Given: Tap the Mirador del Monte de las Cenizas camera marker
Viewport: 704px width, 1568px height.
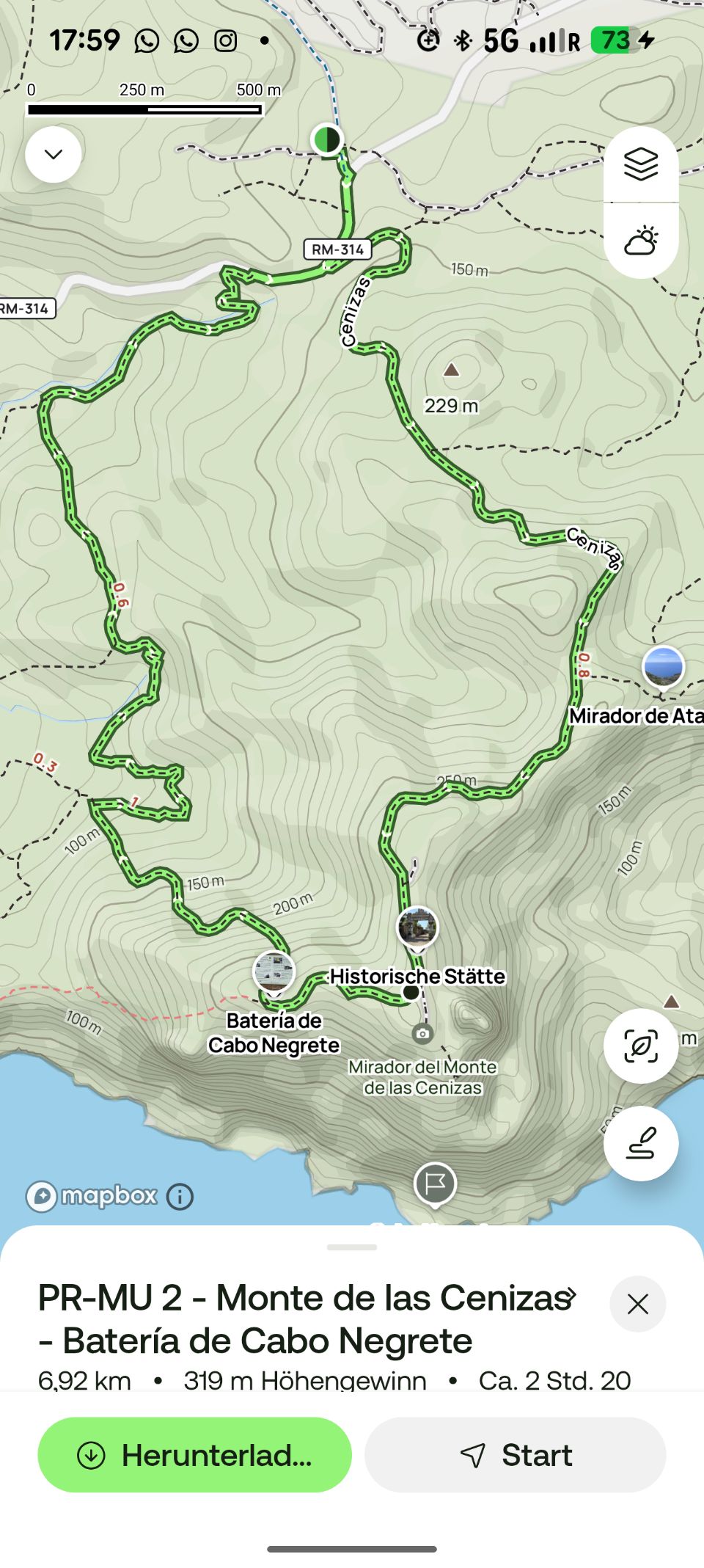Looking at the screenshot, I should click(x=422, y=1034).
